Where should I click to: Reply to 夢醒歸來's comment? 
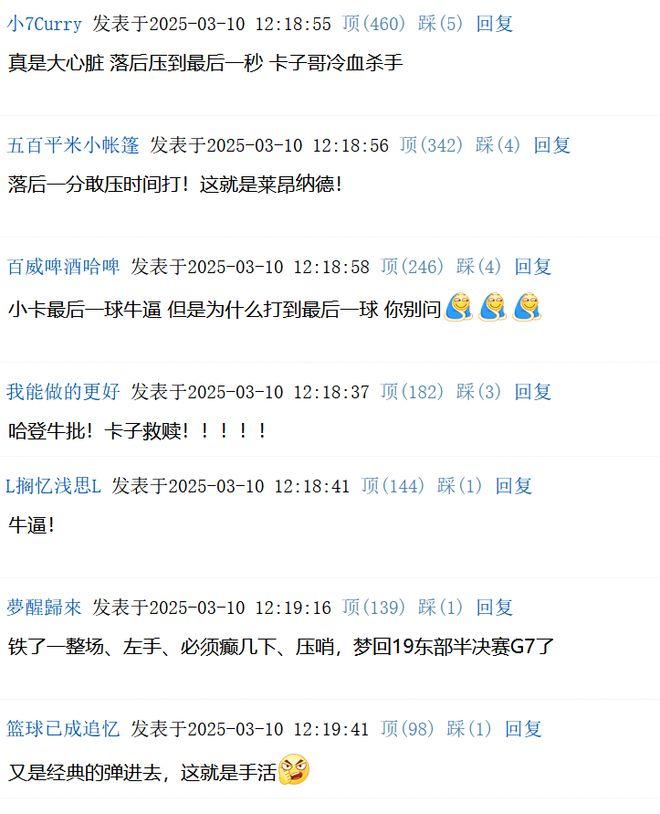click(x=494, y=608)
